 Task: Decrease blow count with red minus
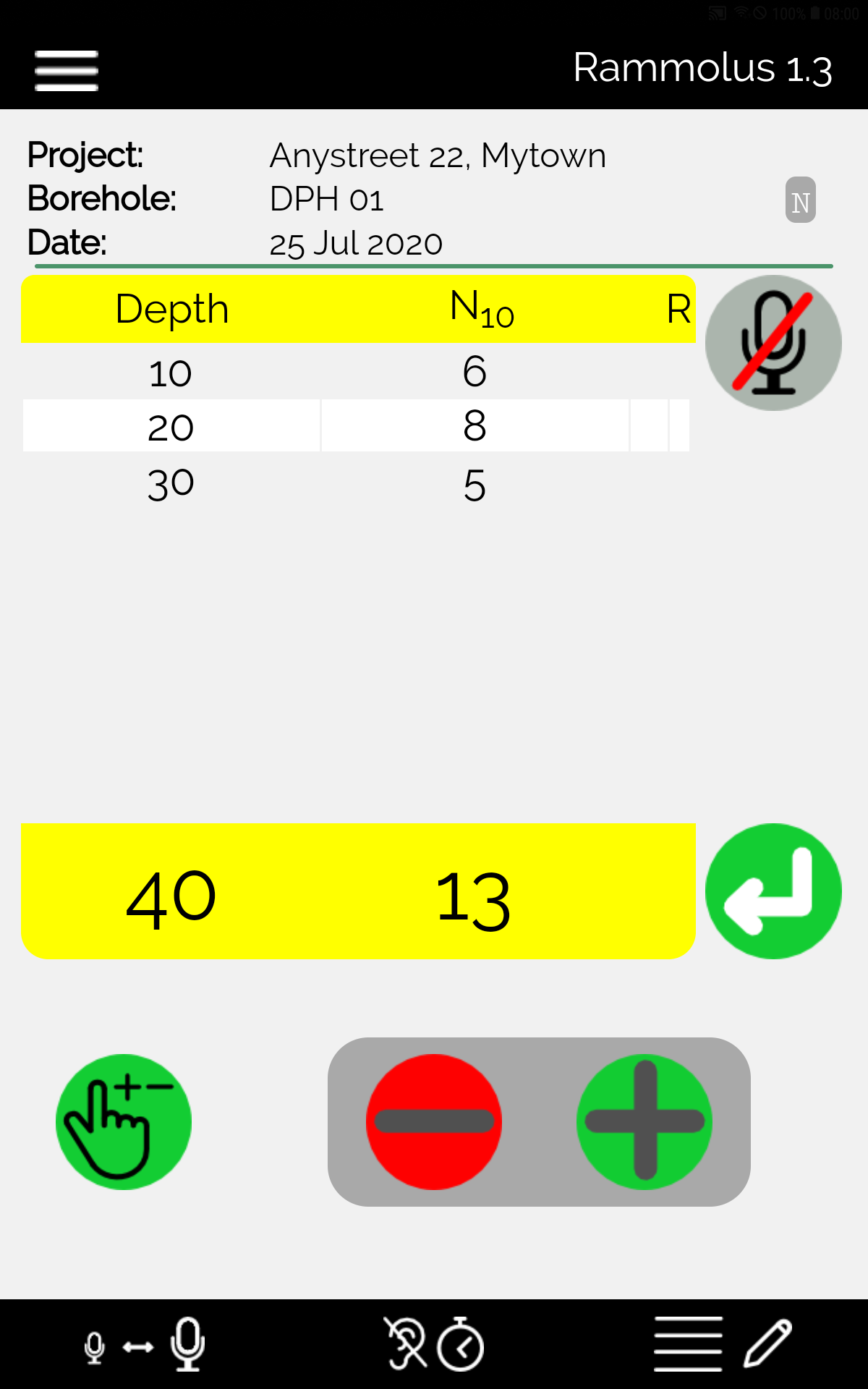coord(434,1122)
